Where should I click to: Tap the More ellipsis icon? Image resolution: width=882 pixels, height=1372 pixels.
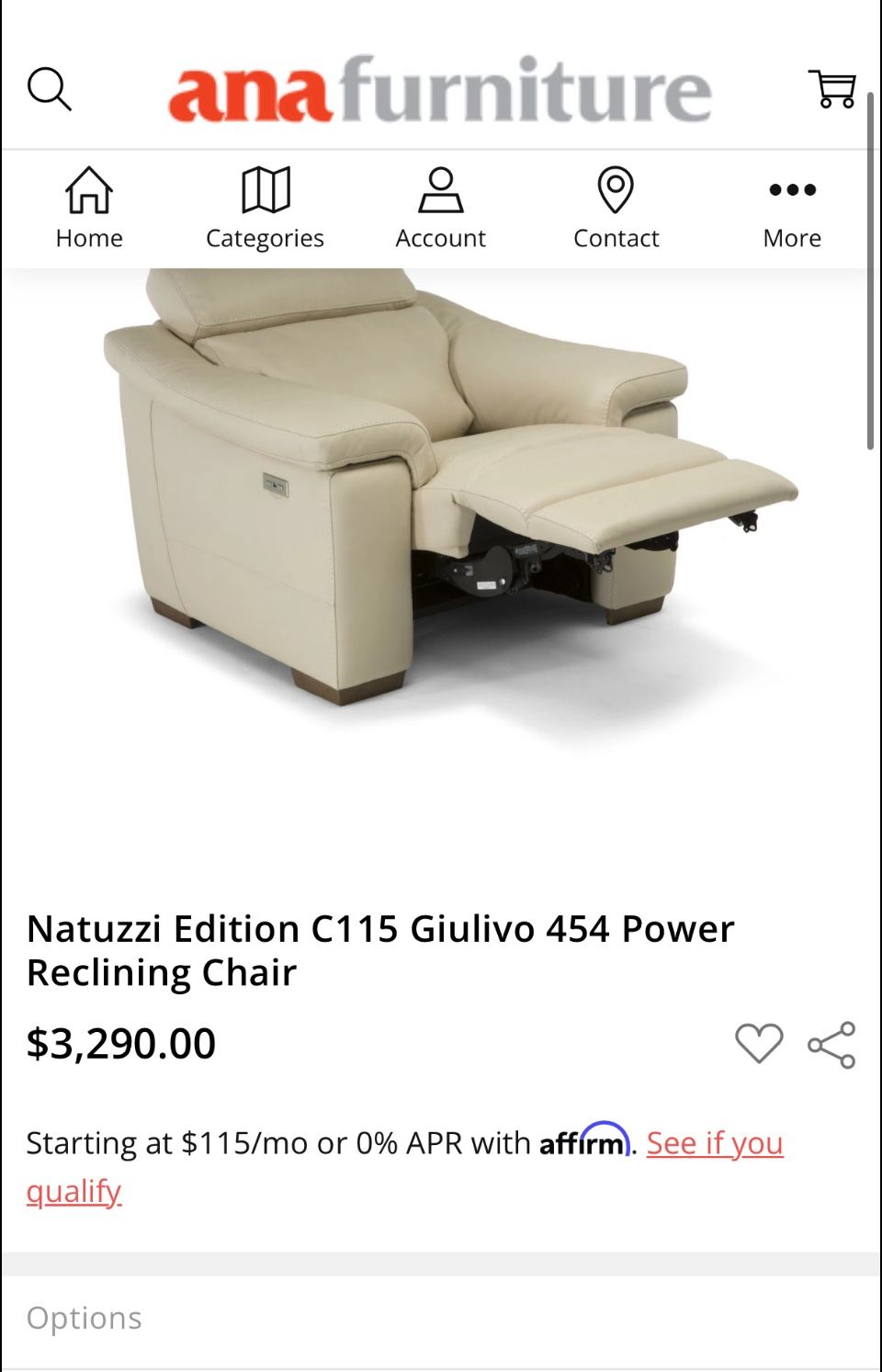coord(792,187)
